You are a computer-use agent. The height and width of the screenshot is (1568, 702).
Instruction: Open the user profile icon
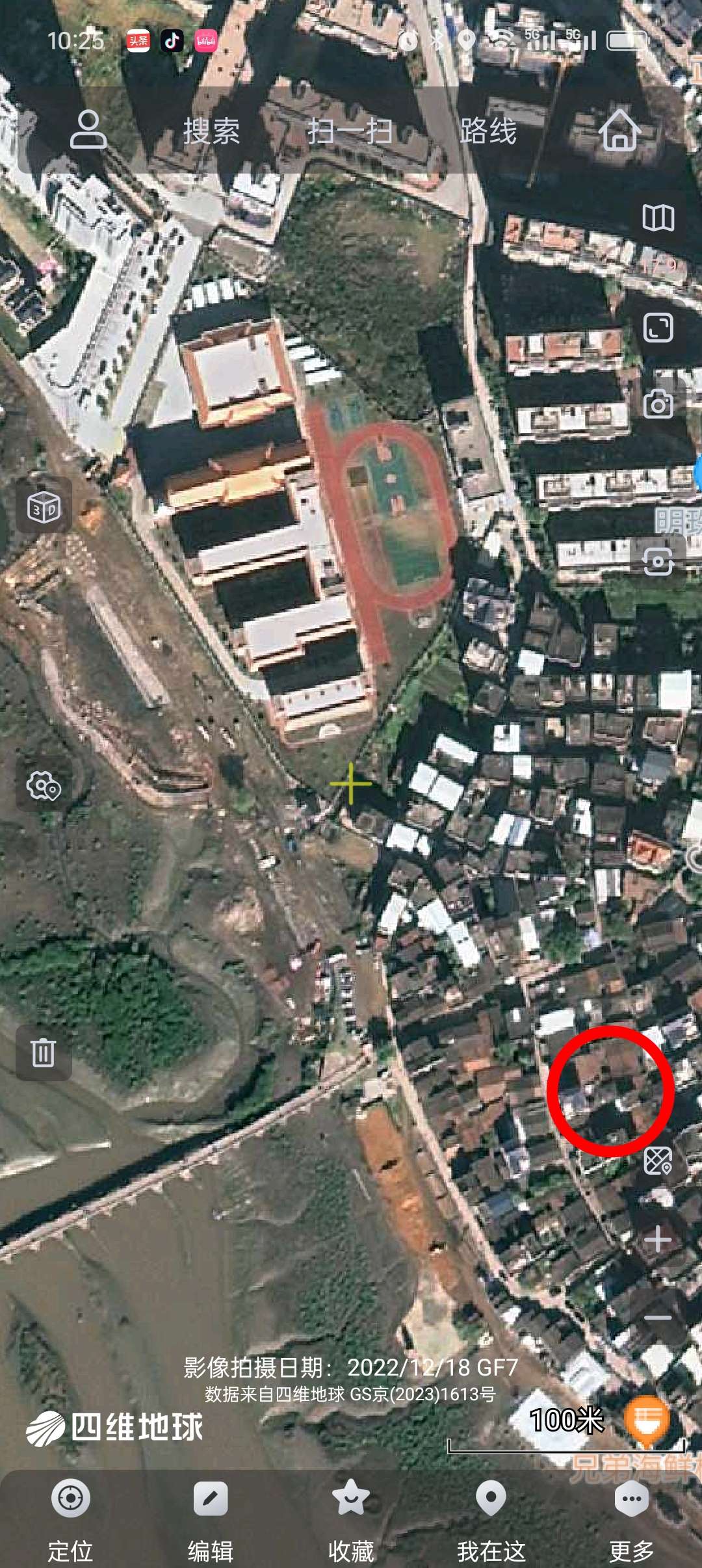88,130
